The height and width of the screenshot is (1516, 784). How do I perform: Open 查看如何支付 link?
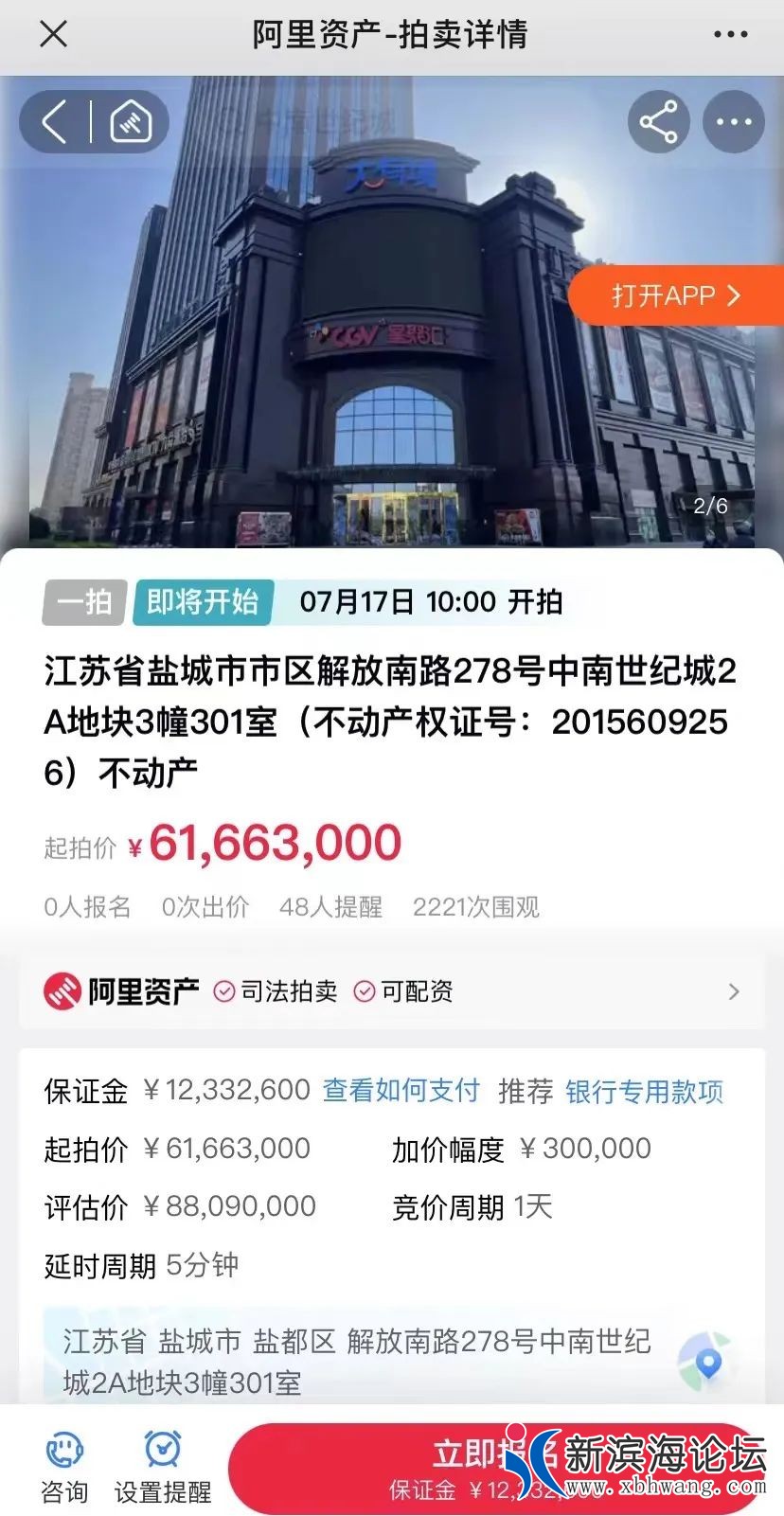tap(401, 1091)
